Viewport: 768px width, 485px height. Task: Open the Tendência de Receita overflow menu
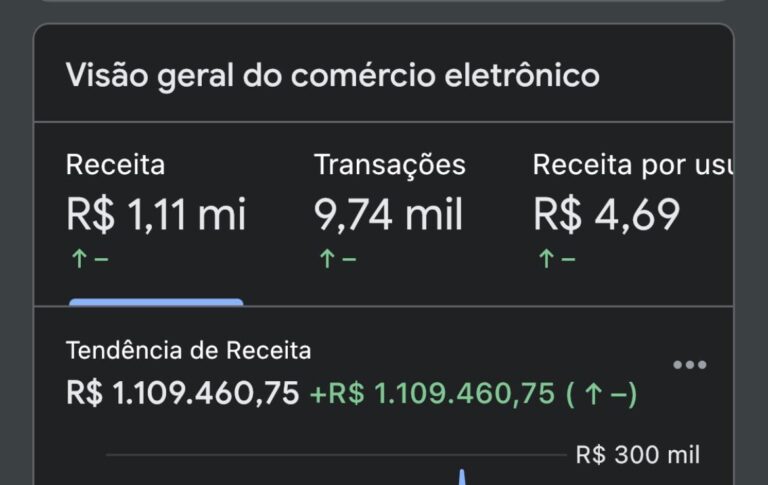[x=690, y=365]
